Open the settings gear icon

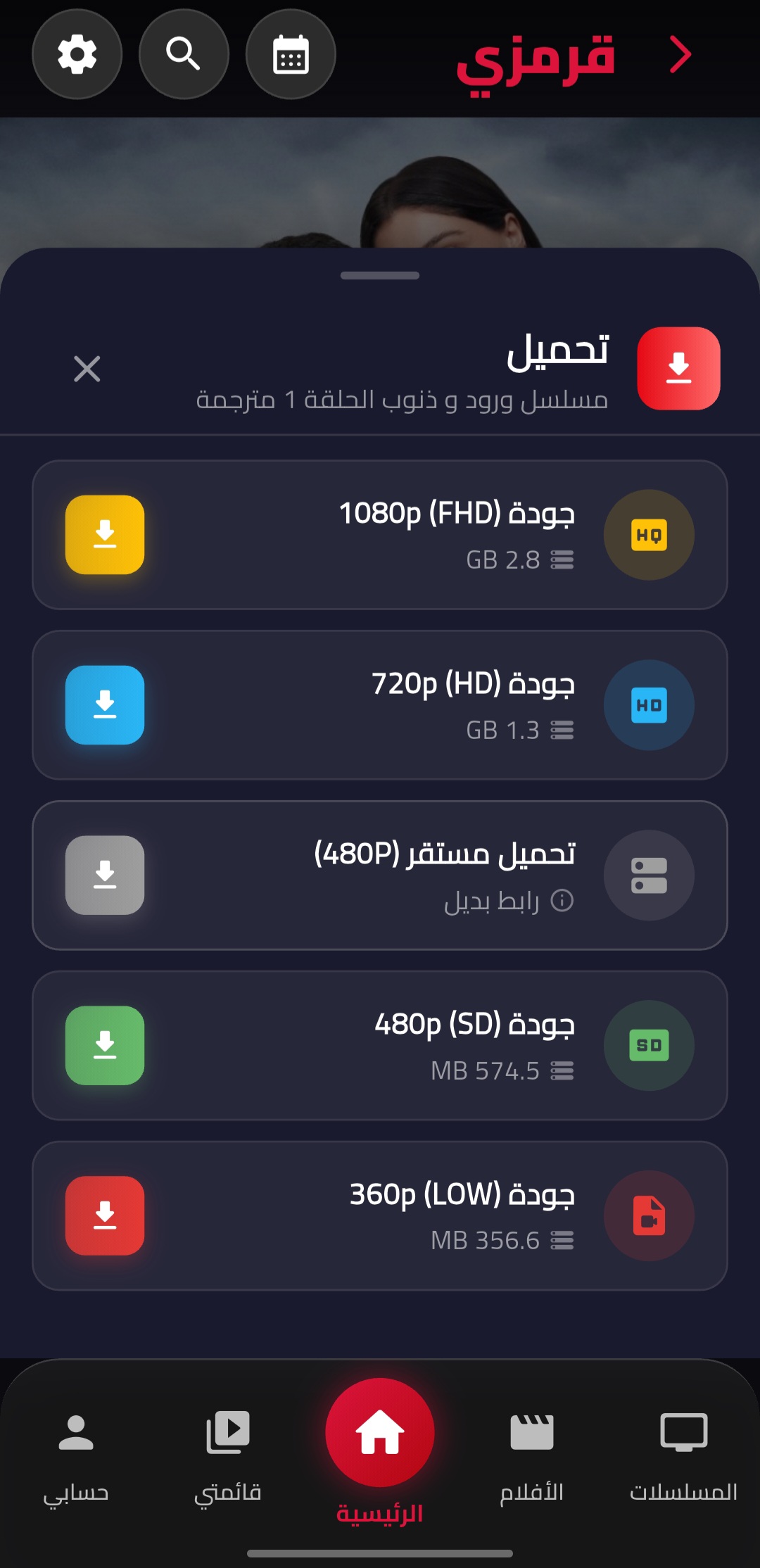(x=77, y=55)
